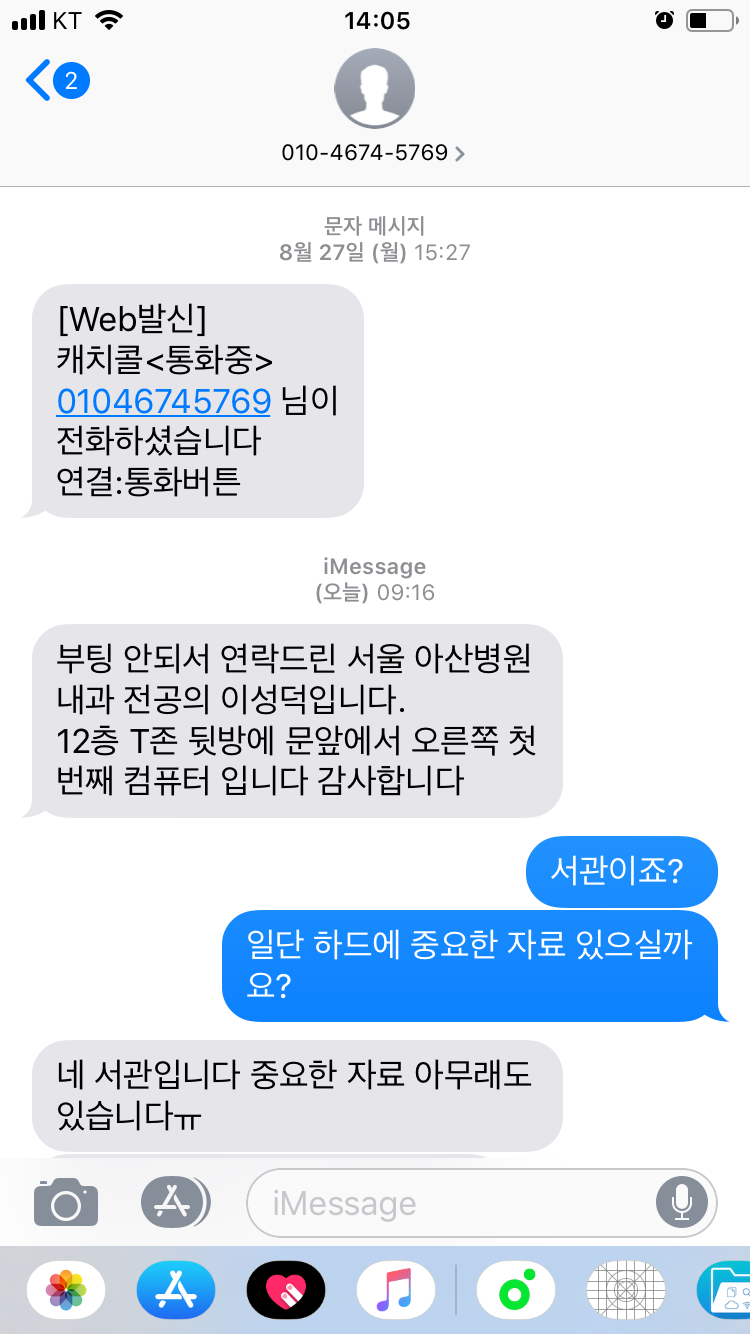Image resolution: width=750 pixels, height=1334 pixels.
Task: Go back to the message list
Action: [x=57, y=80]
